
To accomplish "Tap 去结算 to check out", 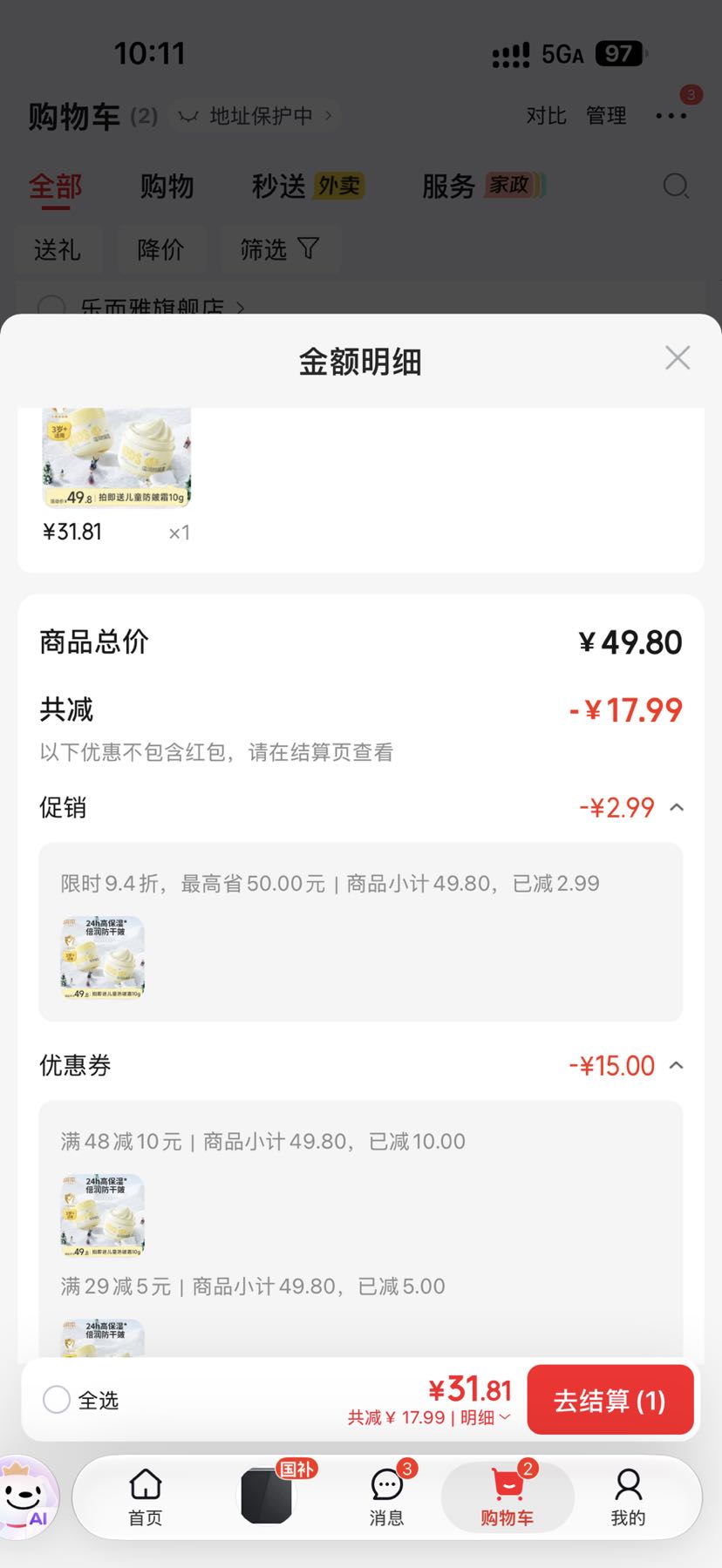I will coord(610,1400).
